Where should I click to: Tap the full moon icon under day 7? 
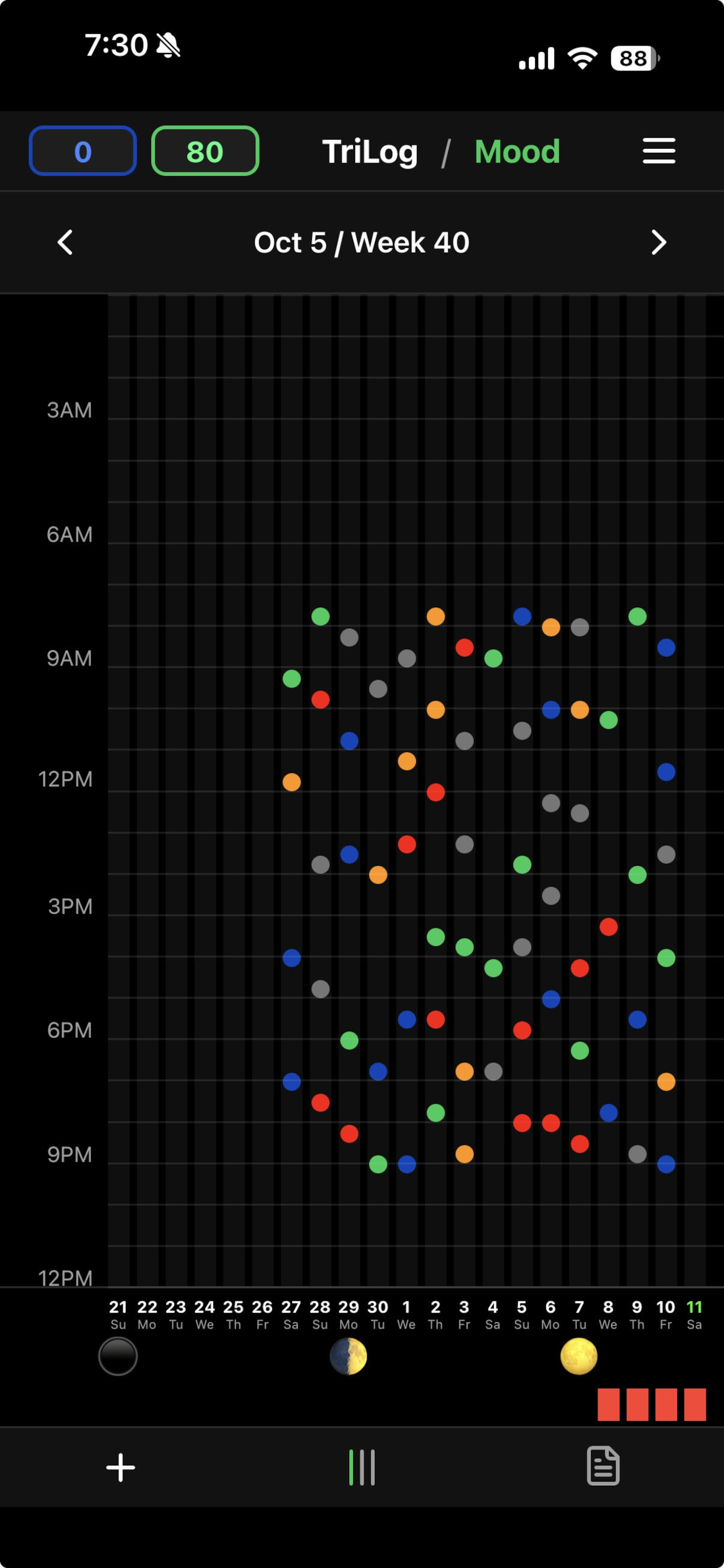click(579, 1356)
